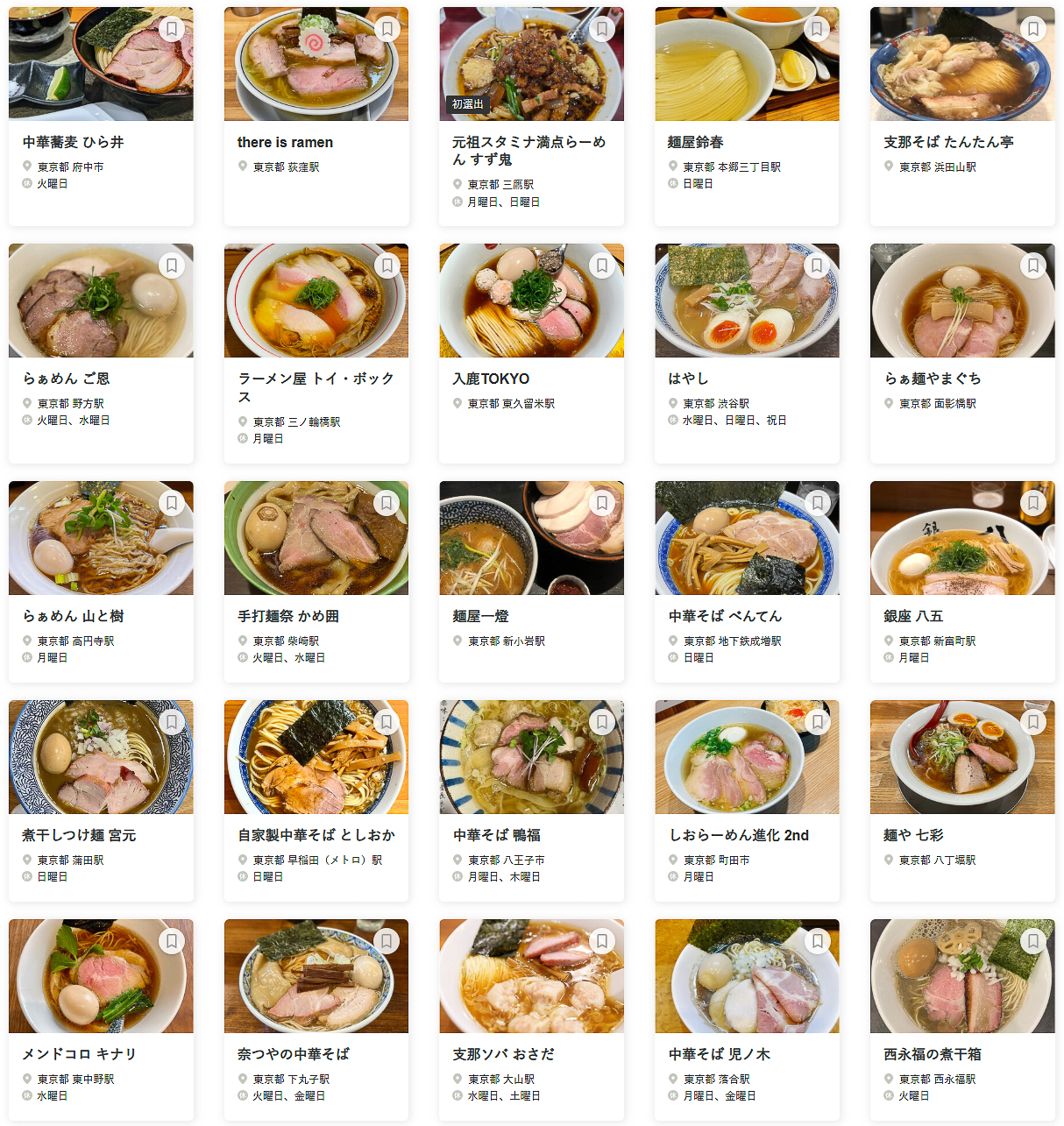This screenshot has width=1064, height=1126.
Task: Click the location pin icon for はやし
Action: 670,404
